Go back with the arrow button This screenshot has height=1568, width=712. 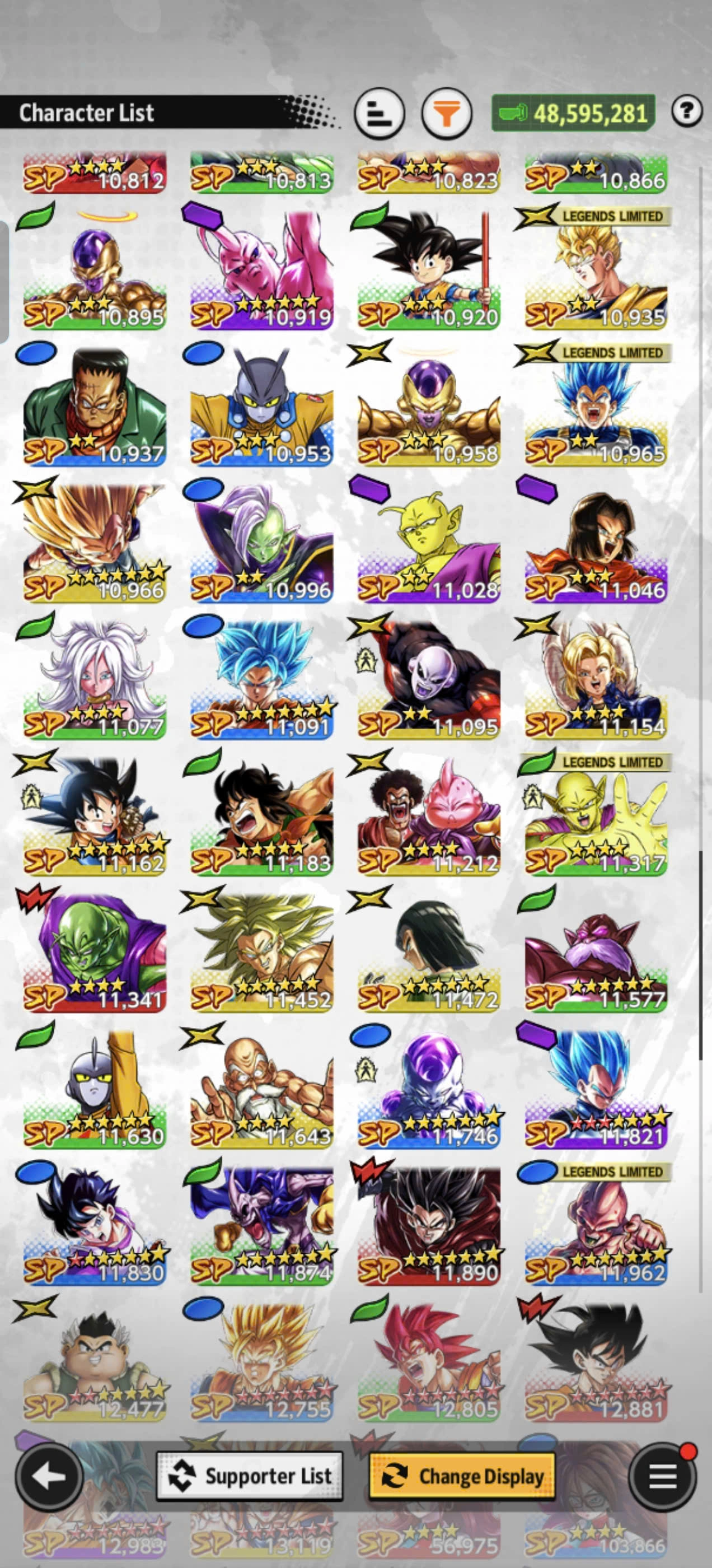[49, 1476]
